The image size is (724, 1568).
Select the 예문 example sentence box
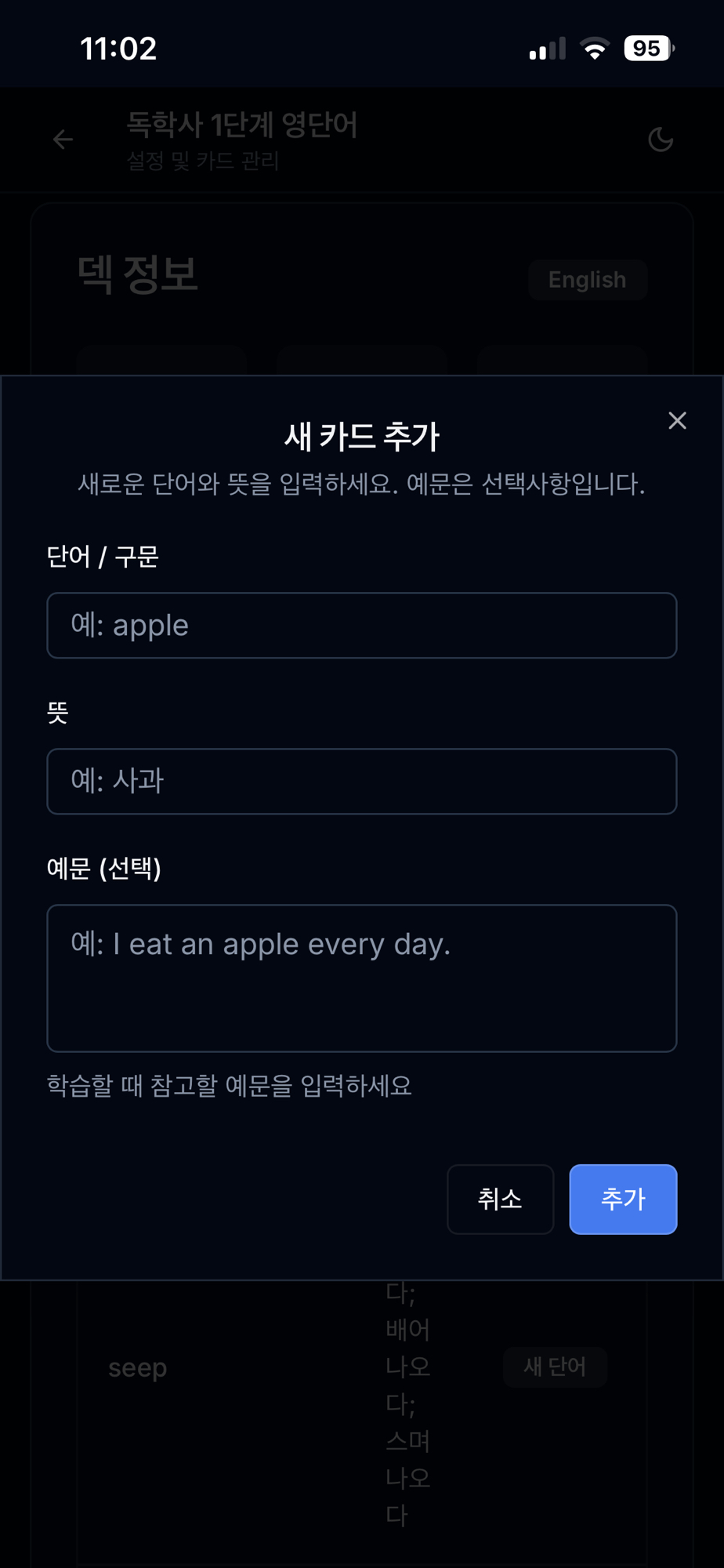[x=362, y=978]
